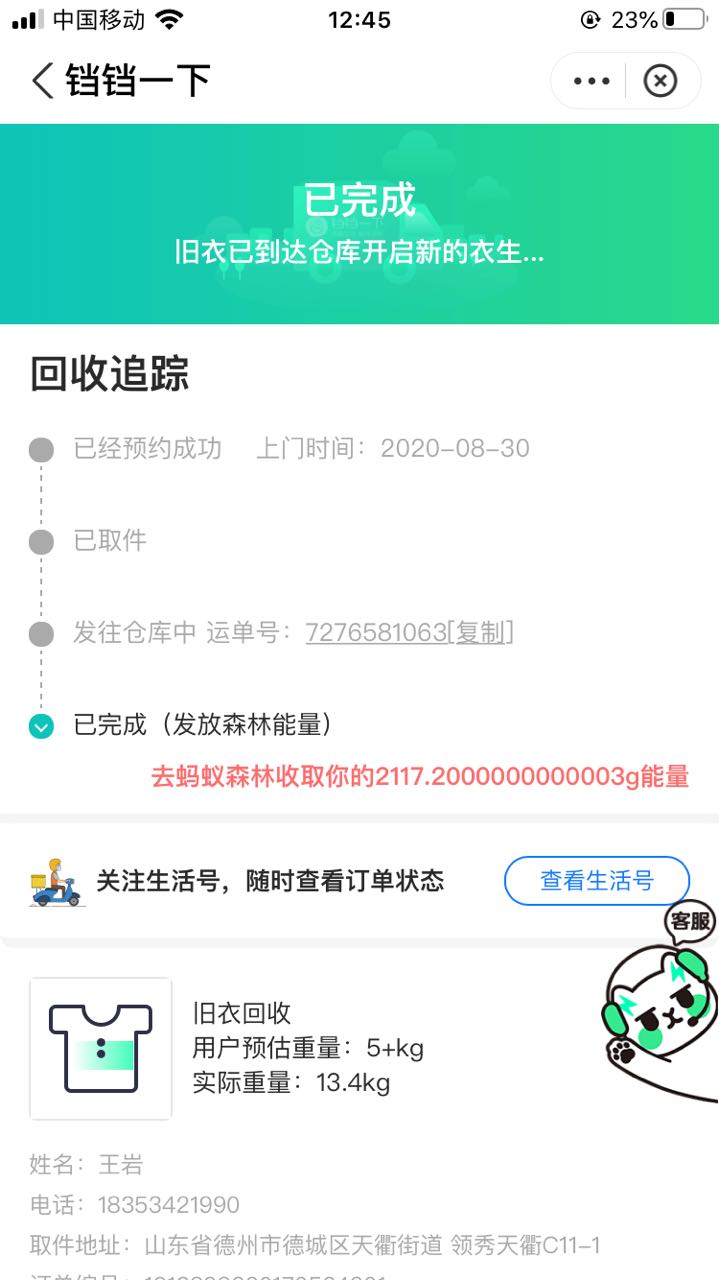
Task: Close the mini program
Action: pos(660,81)
